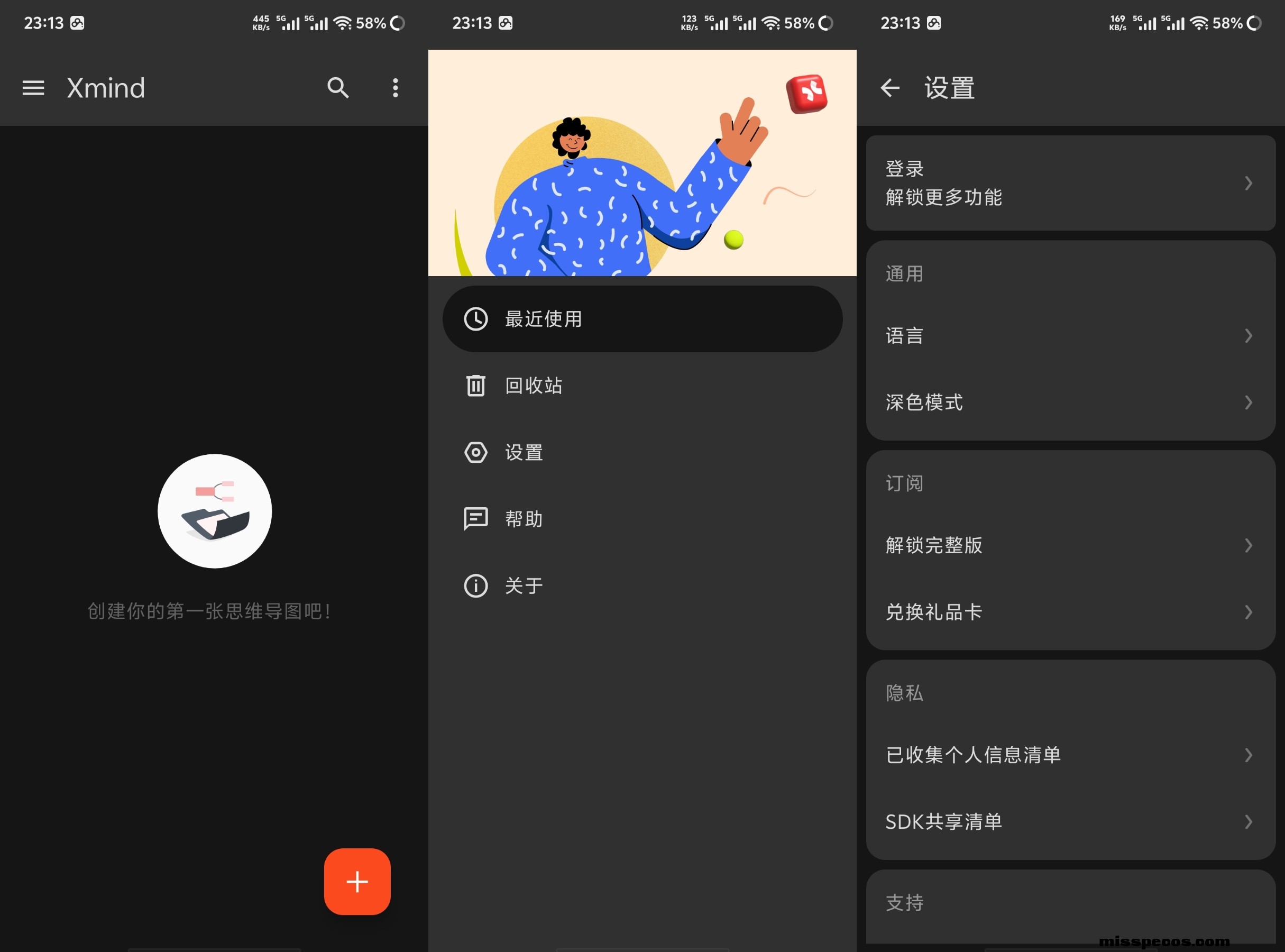Open 已收集个人信息清单
Viewport: 1285px width, 952px height.
pos(1070,755)
